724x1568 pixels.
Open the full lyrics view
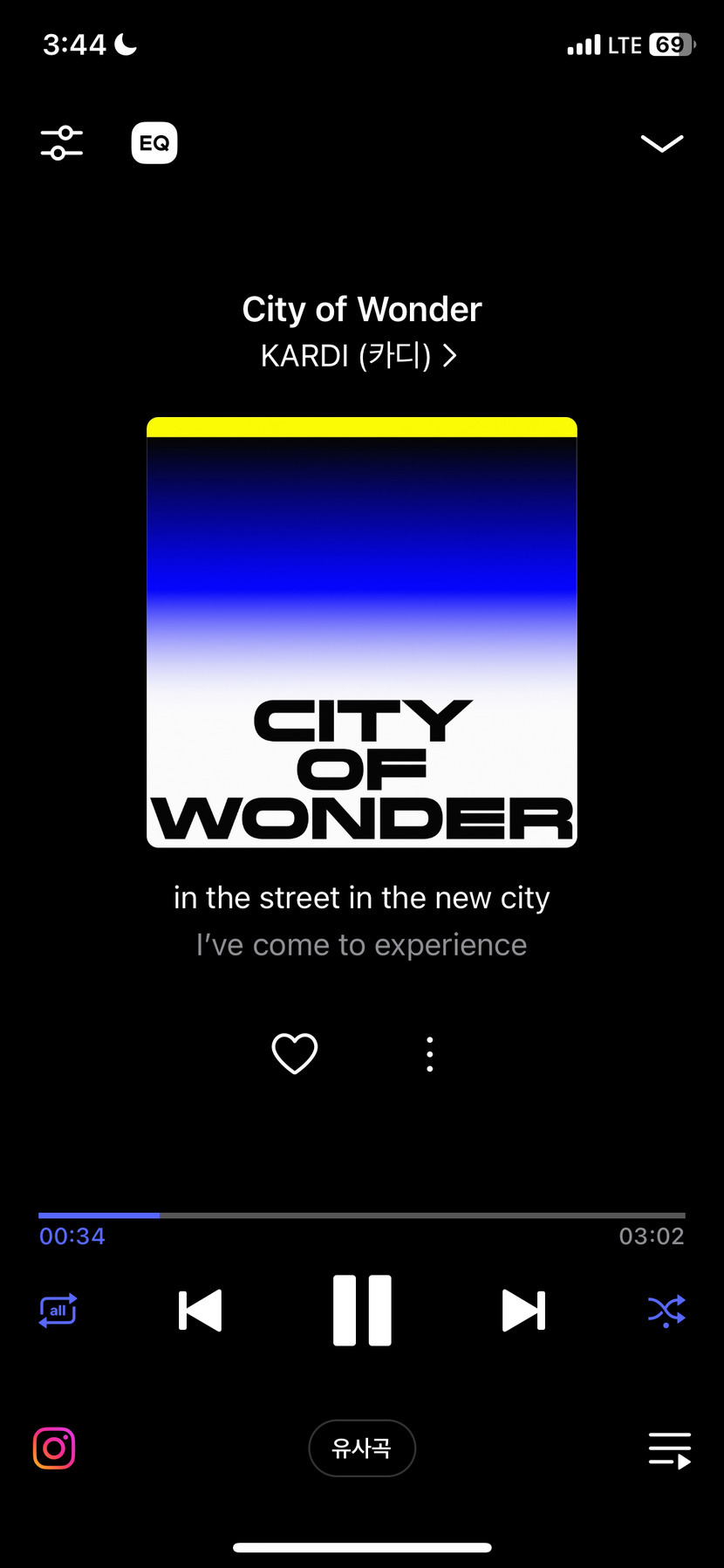coord(362,921)
